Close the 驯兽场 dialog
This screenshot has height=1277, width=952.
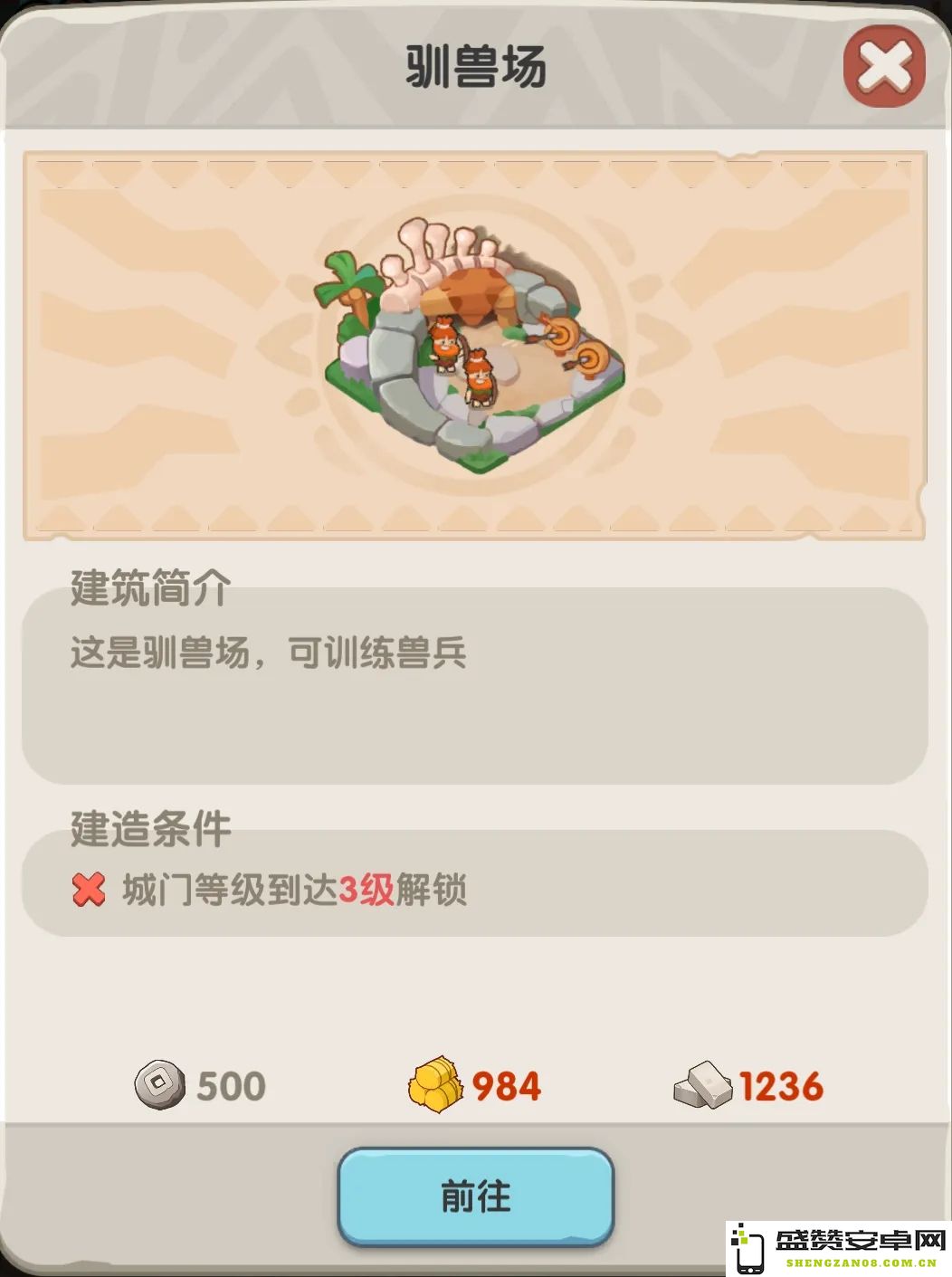[883, 67]
